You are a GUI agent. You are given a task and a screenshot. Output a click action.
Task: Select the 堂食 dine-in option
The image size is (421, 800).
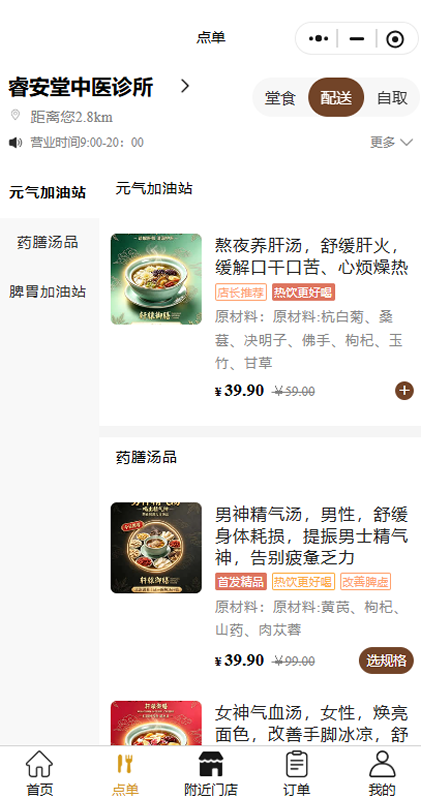click(280, 97)
